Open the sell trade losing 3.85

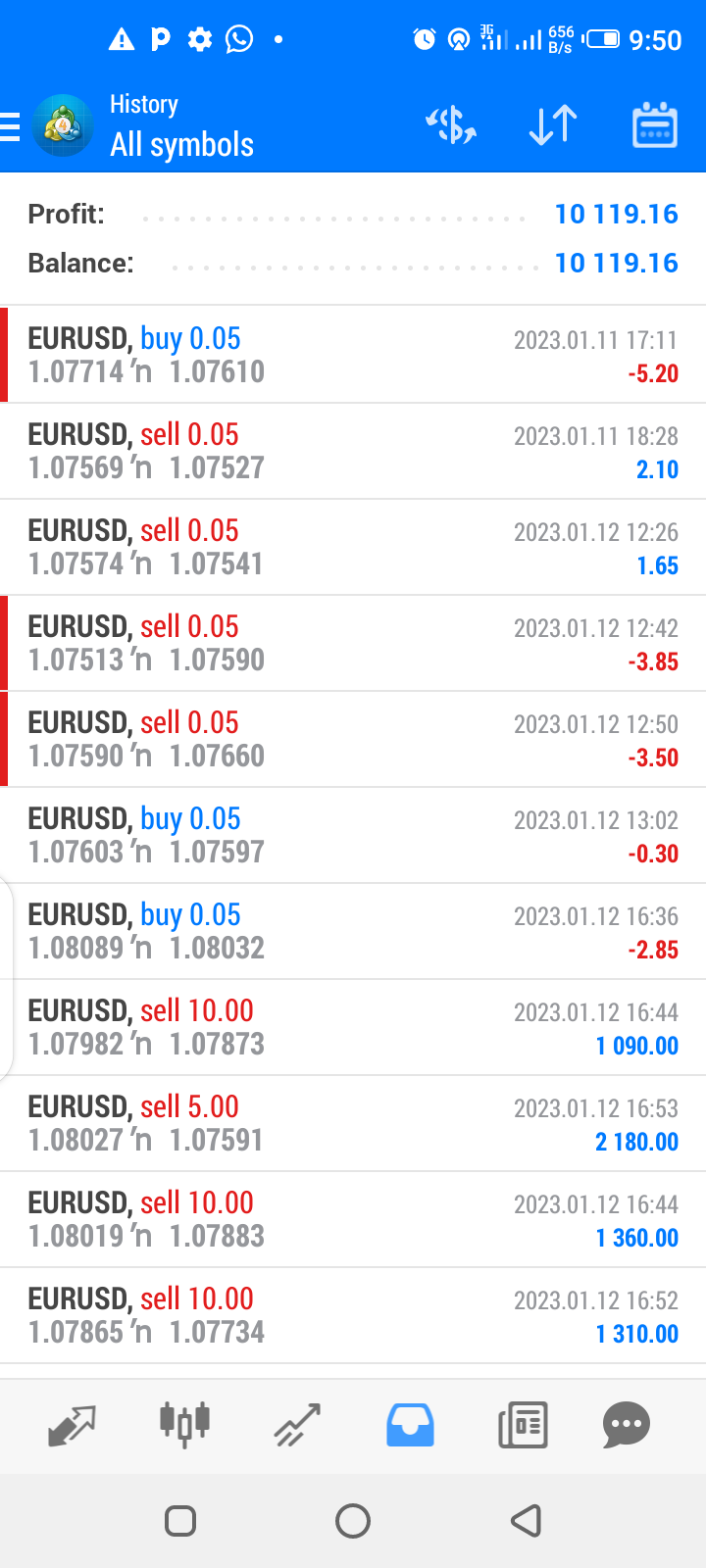[353, 643]
